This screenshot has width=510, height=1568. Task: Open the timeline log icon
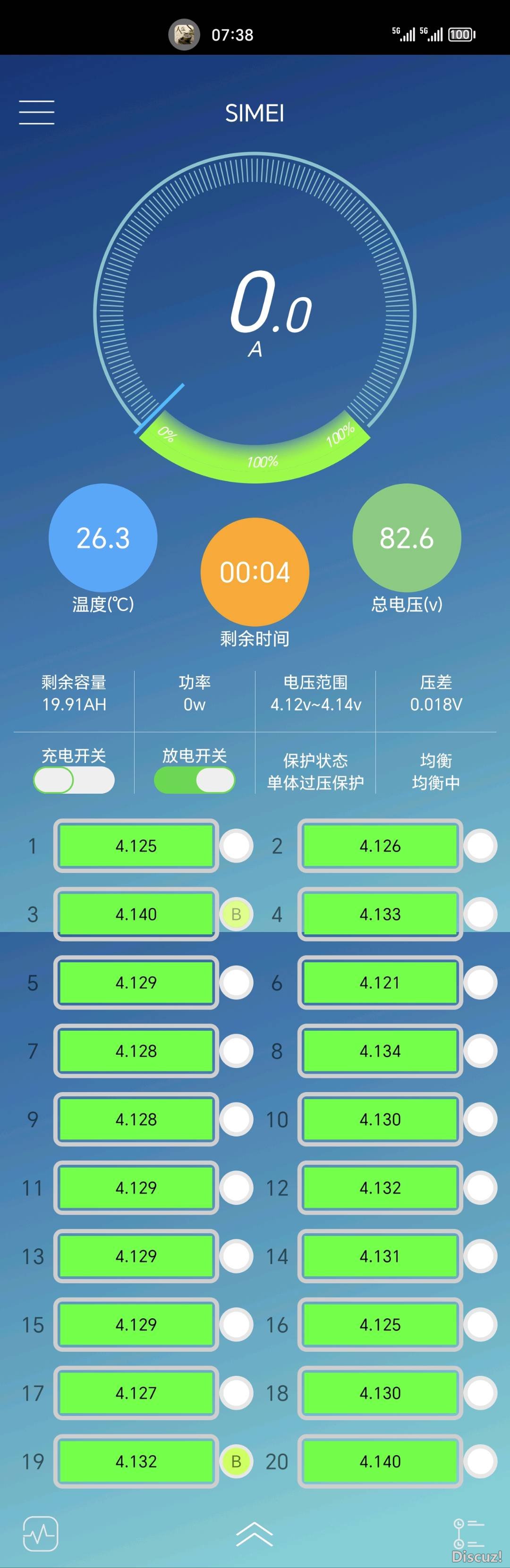click(468, 1534)
